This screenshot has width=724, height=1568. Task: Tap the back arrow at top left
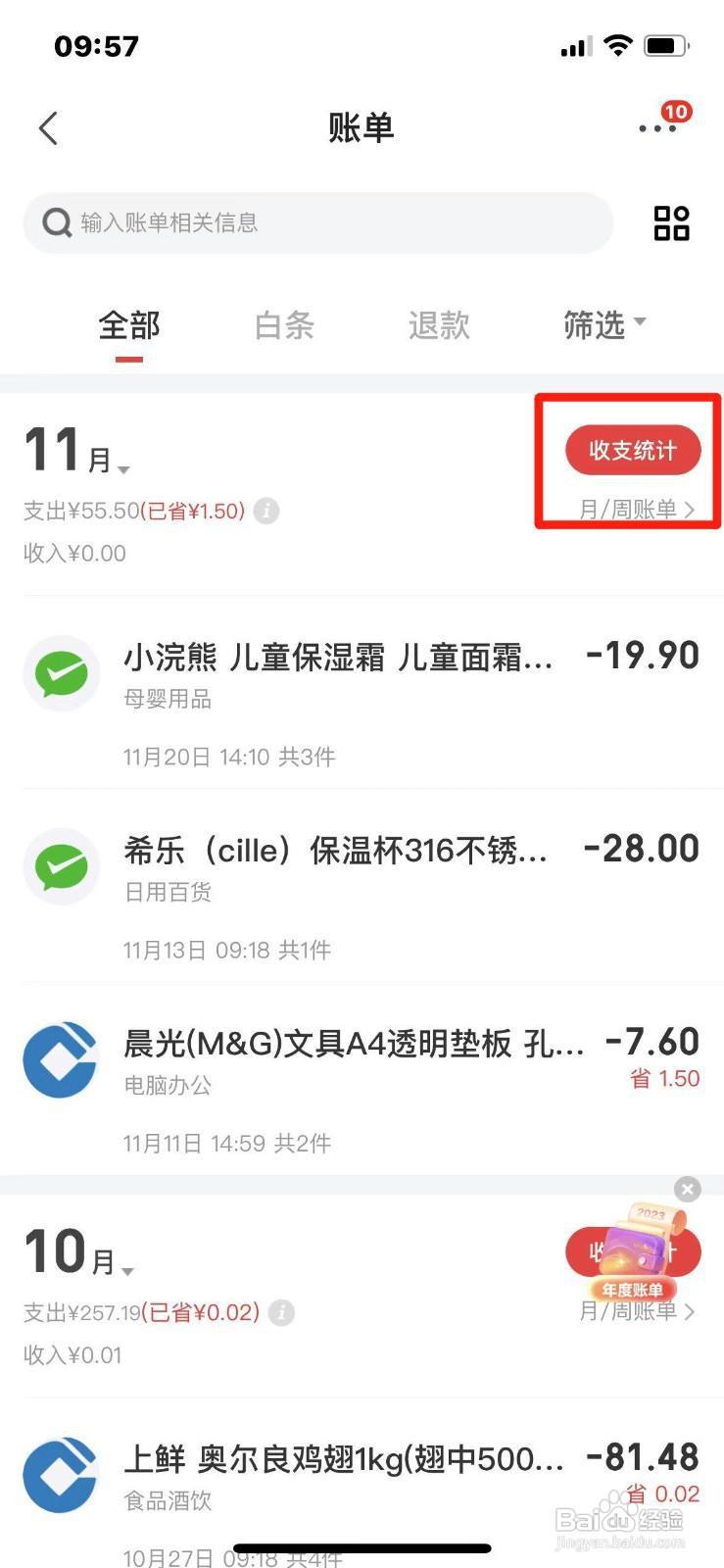[47, 127]
